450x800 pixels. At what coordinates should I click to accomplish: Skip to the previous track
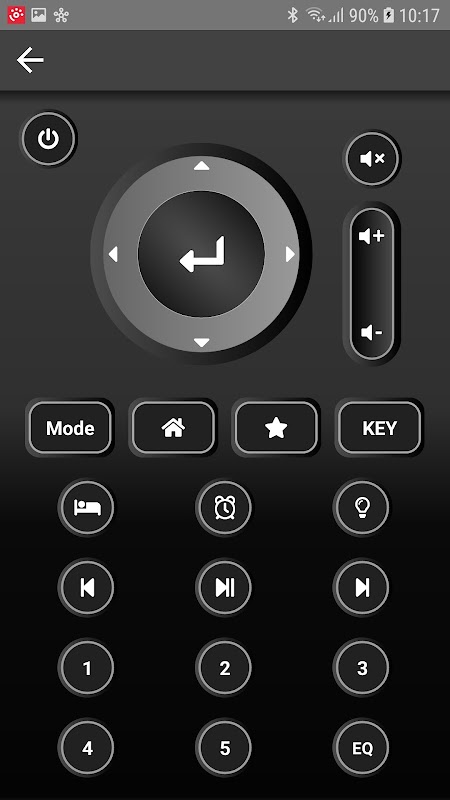tap(87, 588)
